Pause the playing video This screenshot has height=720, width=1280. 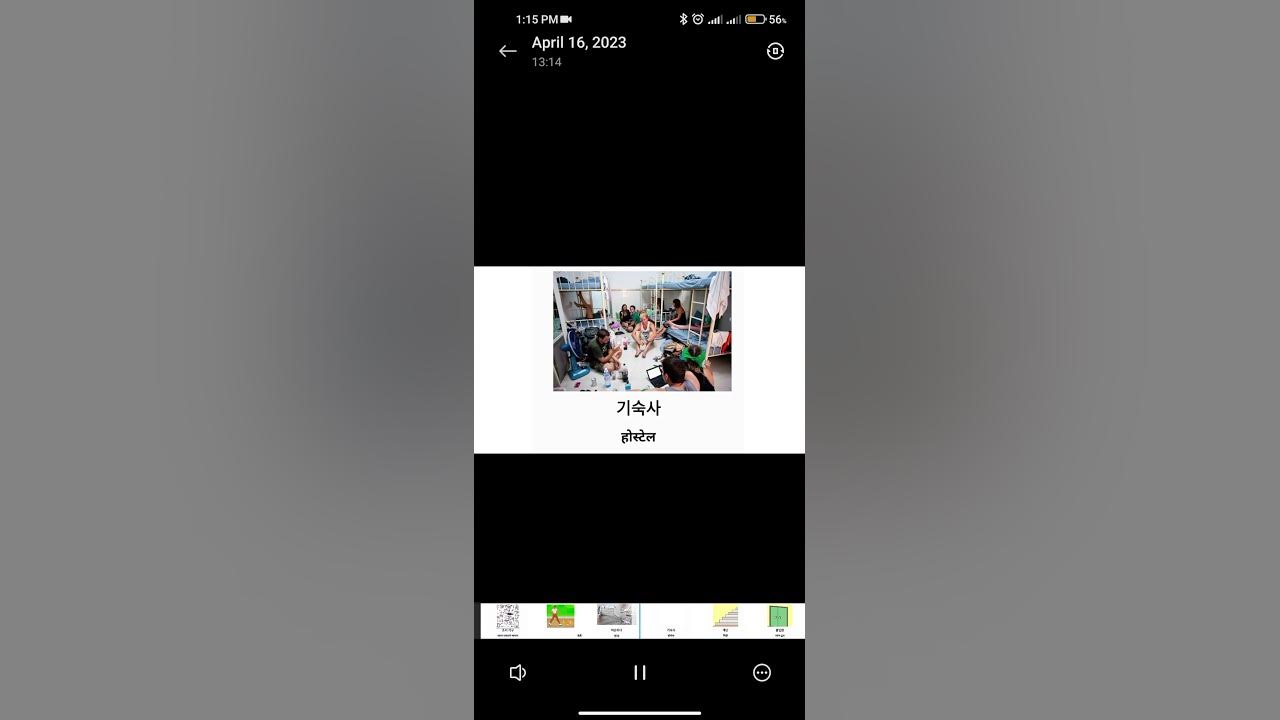click(640, 673)
